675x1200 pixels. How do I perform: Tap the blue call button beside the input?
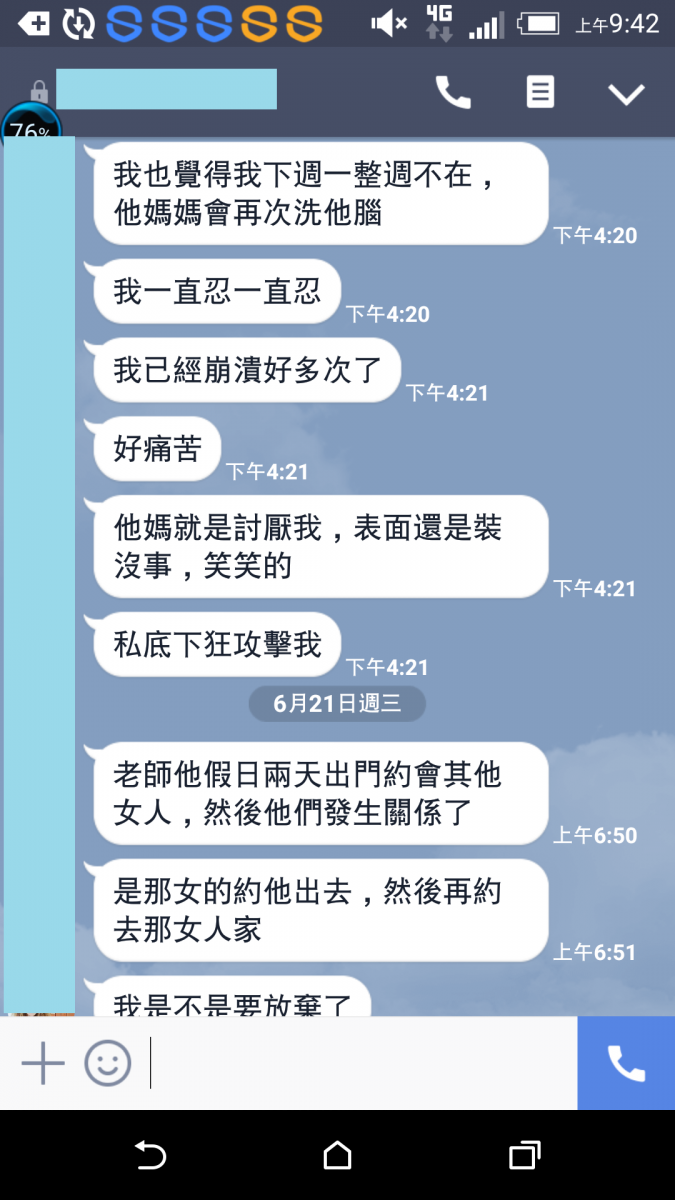pos(626,1063)
